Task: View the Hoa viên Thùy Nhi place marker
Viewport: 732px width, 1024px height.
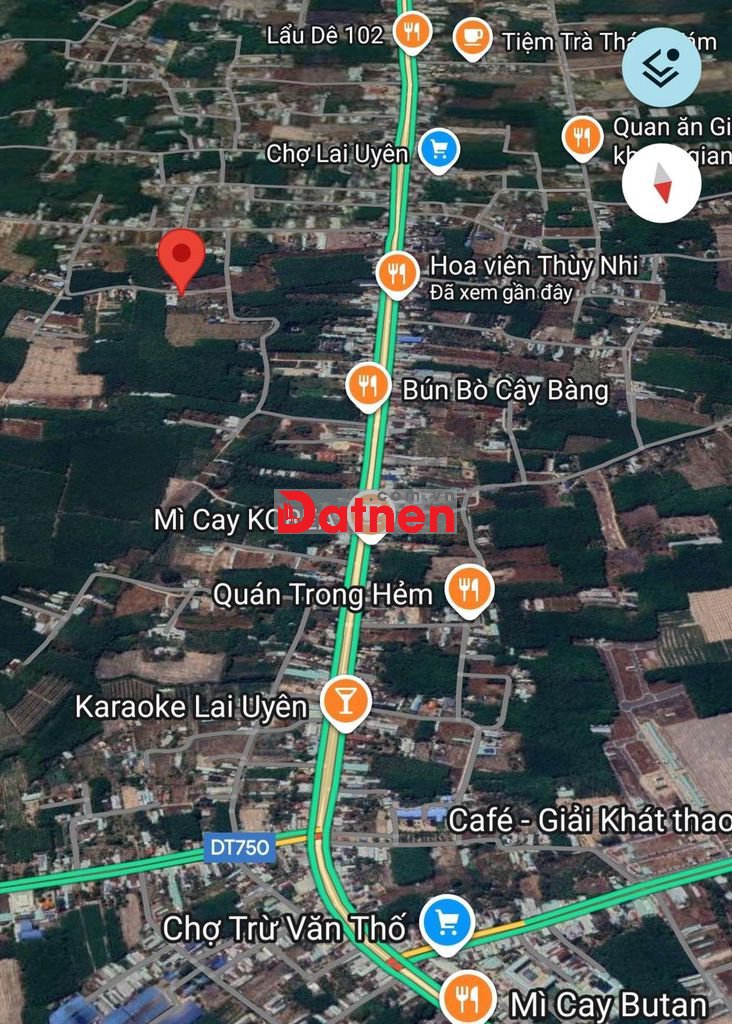Action: coord(398,272)
